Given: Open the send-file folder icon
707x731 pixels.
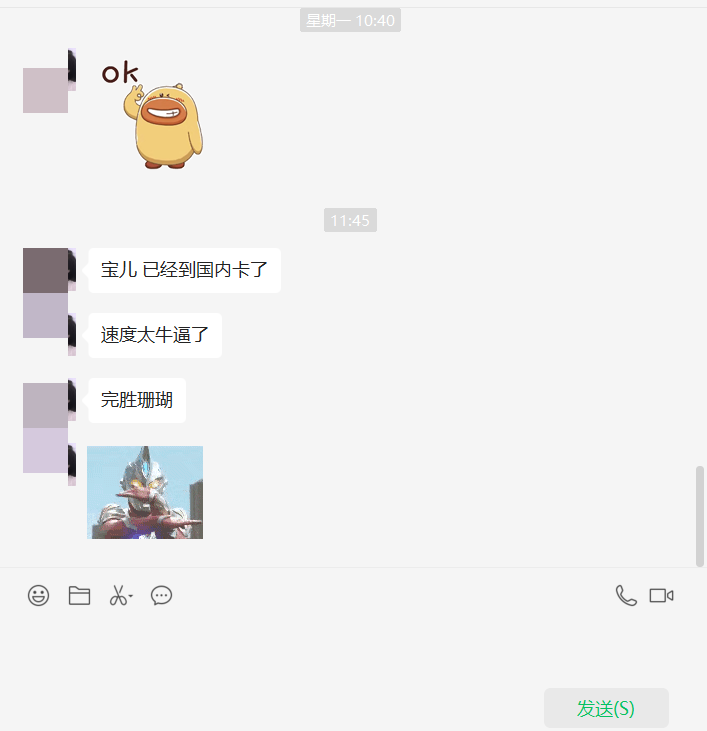Looking at the screenshot, I should click(79, 596).
